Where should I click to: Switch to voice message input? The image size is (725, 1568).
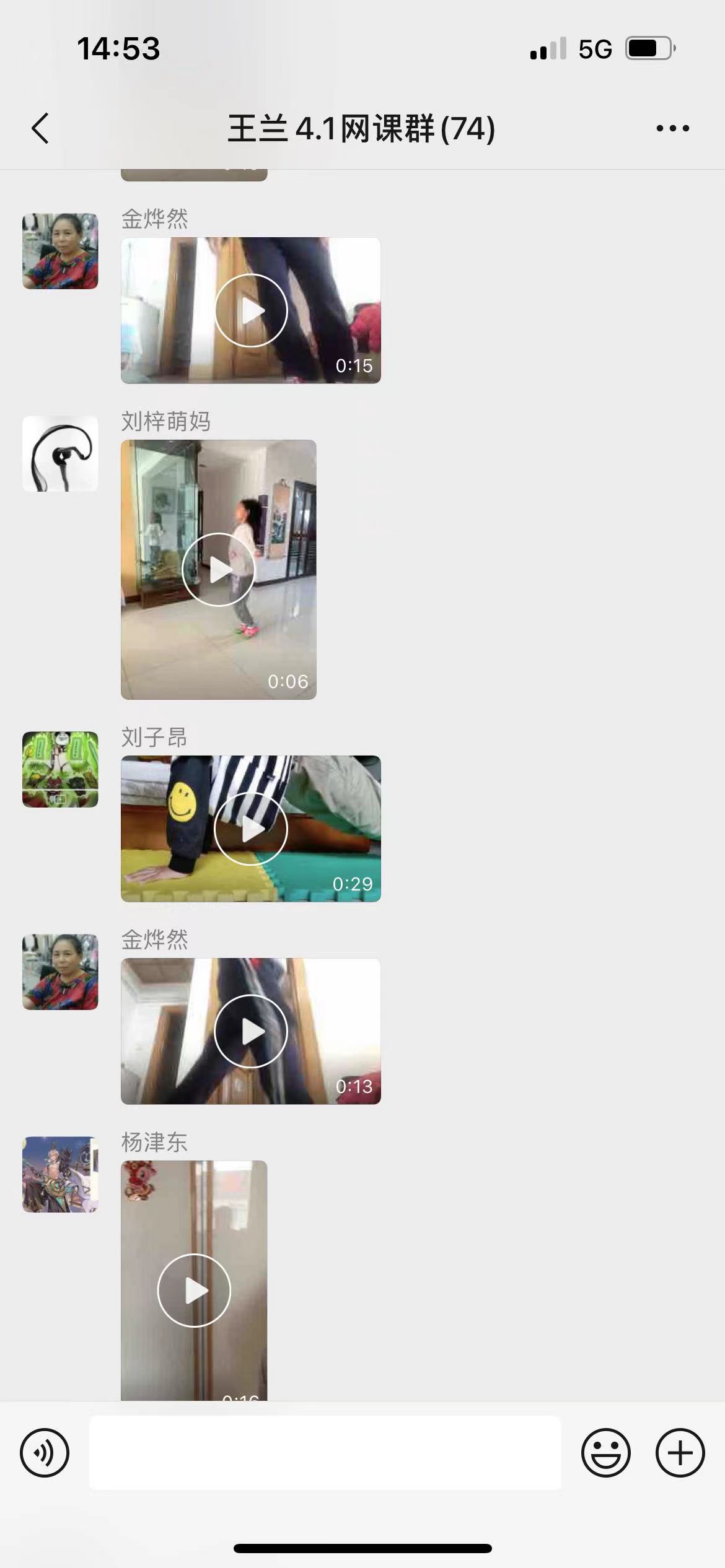pyautogui.click(x=45, y=1453)
